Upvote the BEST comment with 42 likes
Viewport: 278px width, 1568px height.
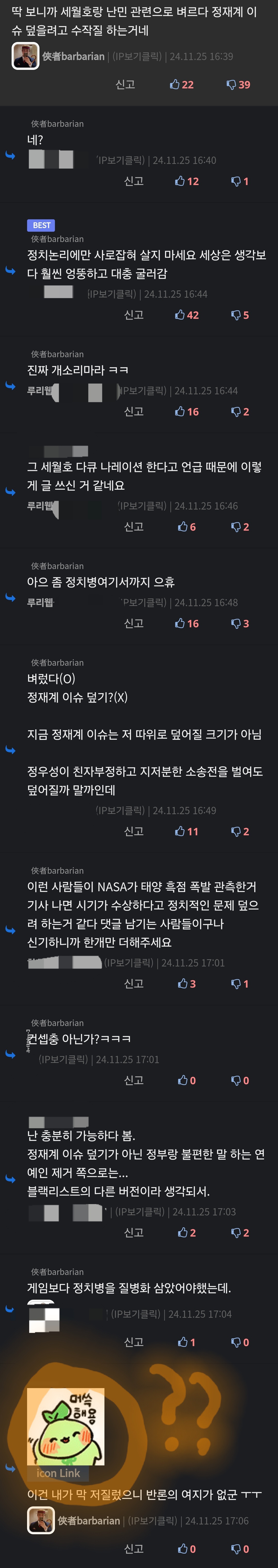coord(186,315)
